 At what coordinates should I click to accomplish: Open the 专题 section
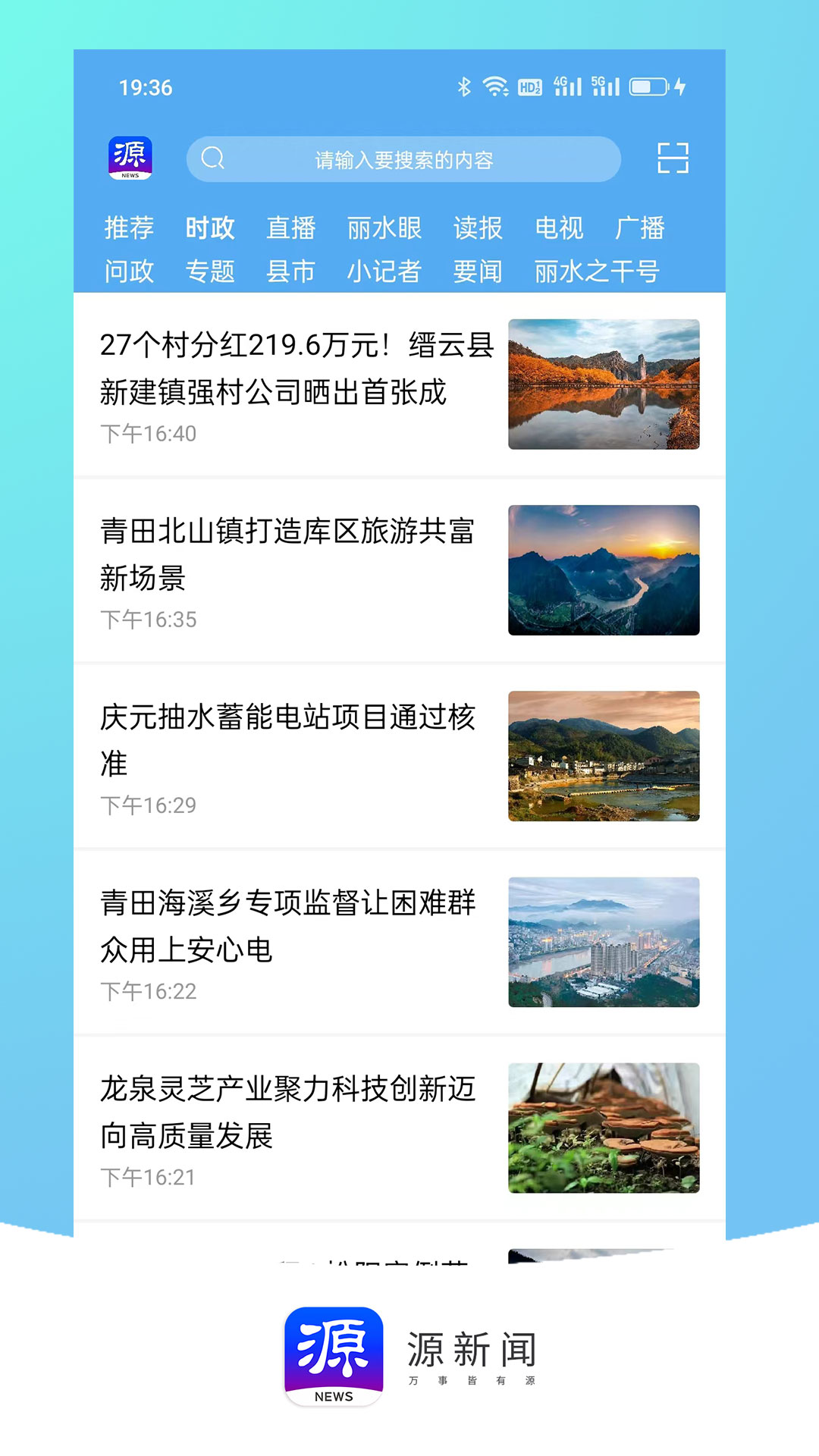coord(212,271)
